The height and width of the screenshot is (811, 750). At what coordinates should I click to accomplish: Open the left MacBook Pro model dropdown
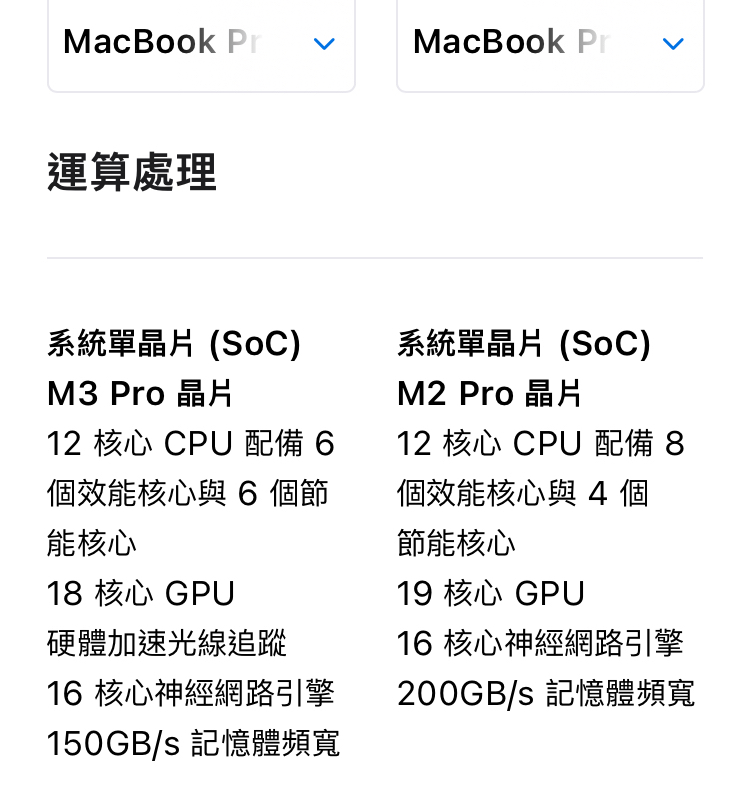click(x=201, y=43)
